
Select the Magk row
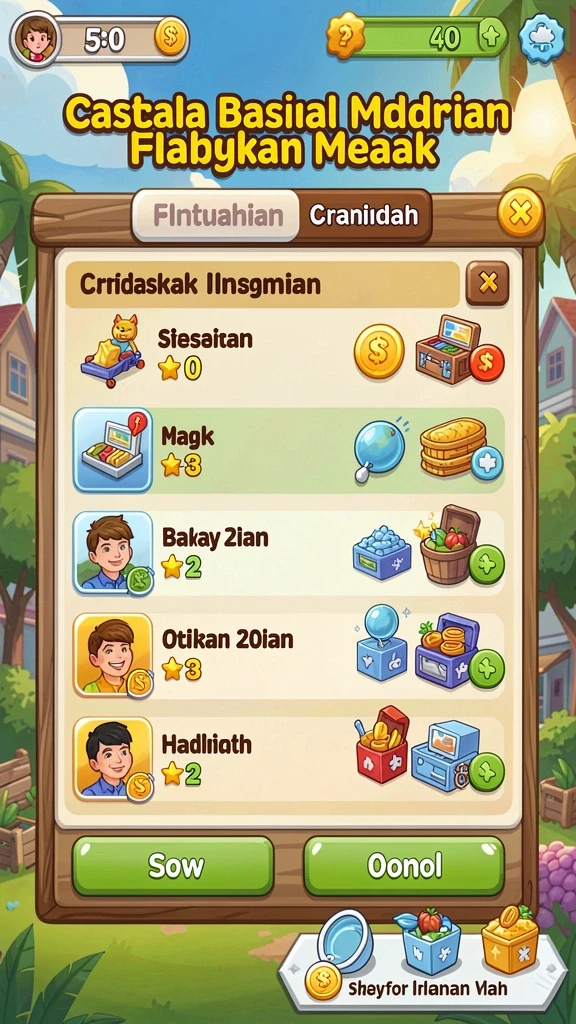(289, 450)
